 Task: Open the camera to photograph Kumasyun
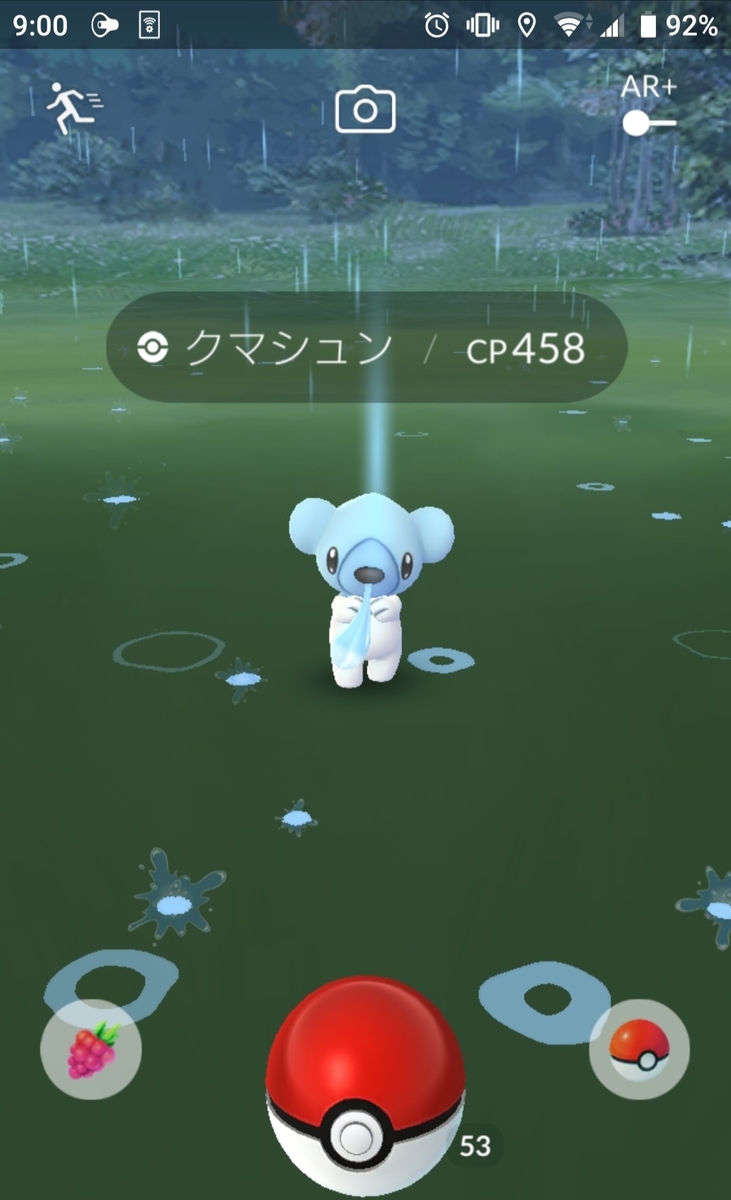pyautogui.click(x=365, y=110)
